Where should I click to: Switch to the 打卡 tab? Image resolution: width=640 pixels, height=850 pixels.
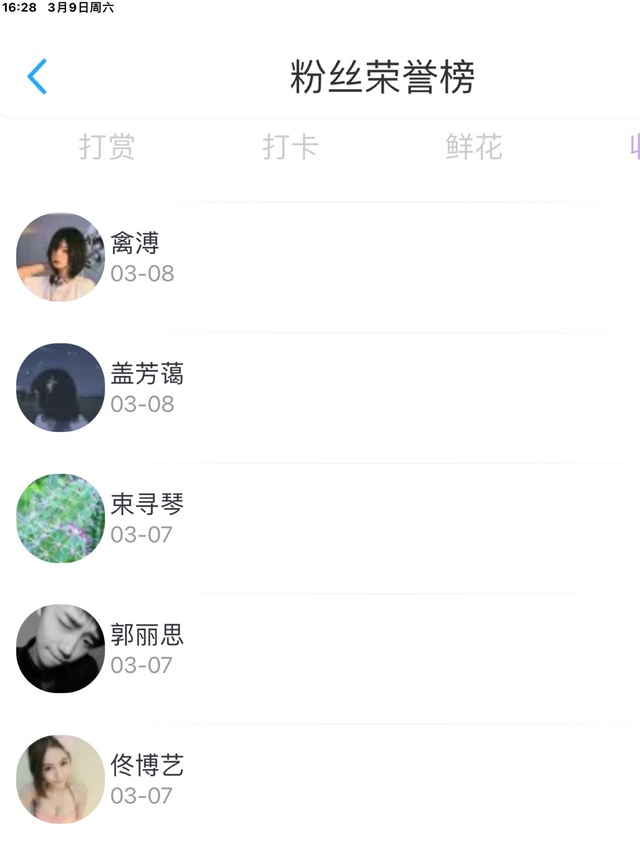(x=290, y=148)
